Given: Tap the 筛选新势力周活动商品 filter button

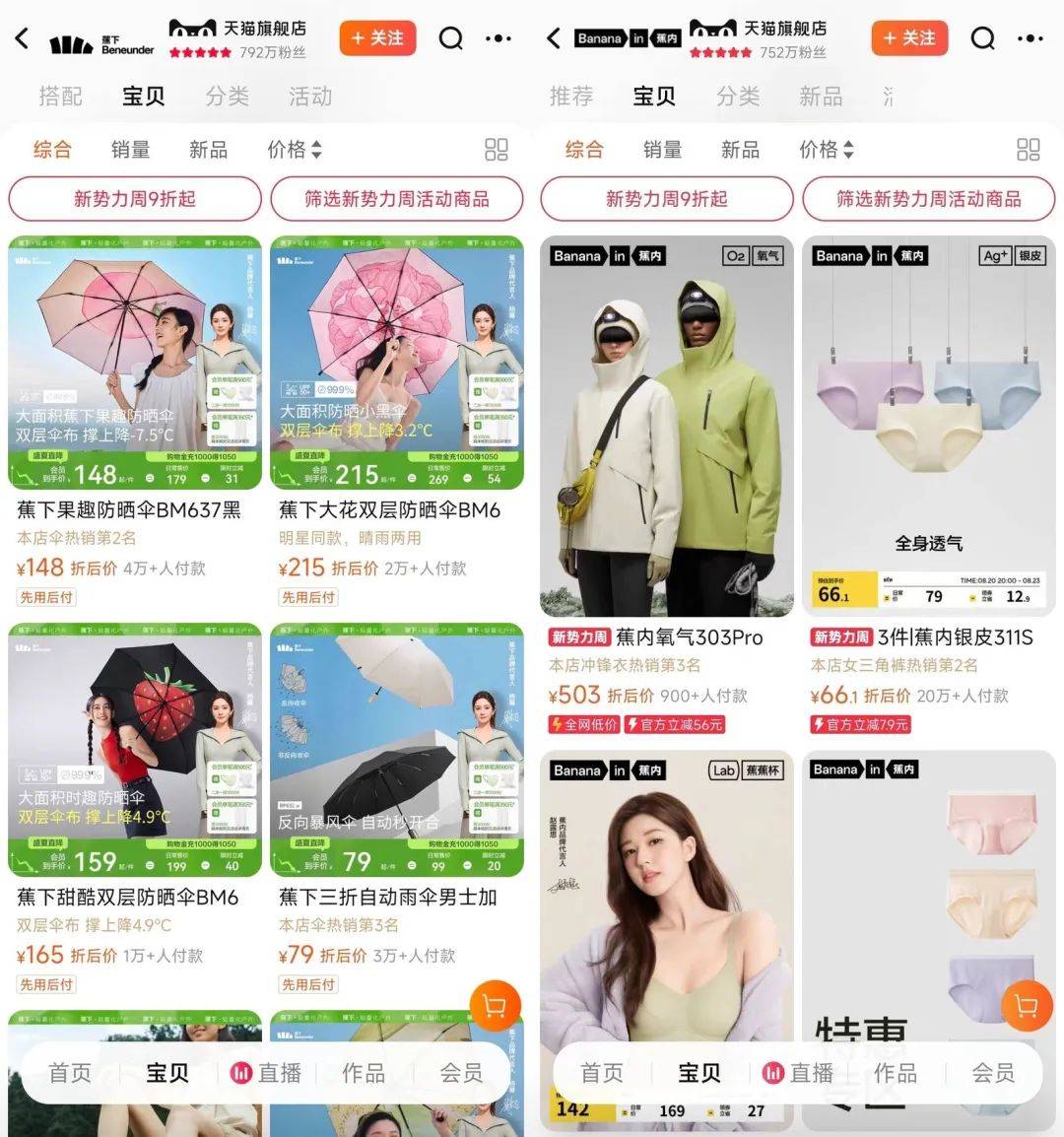Looking at the screenshot, I should pyautogui.click(x=397, y=198).
